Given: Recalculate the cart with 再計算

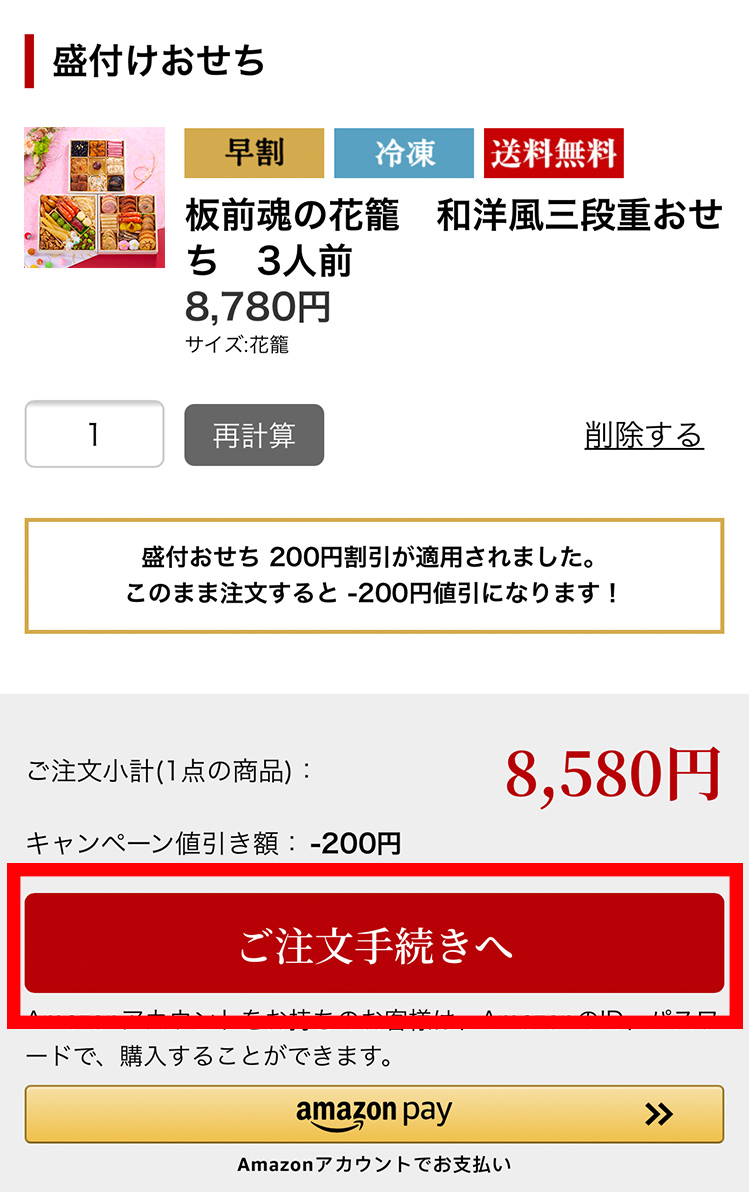Looking at the screenshot, I should tap(254, 435).
